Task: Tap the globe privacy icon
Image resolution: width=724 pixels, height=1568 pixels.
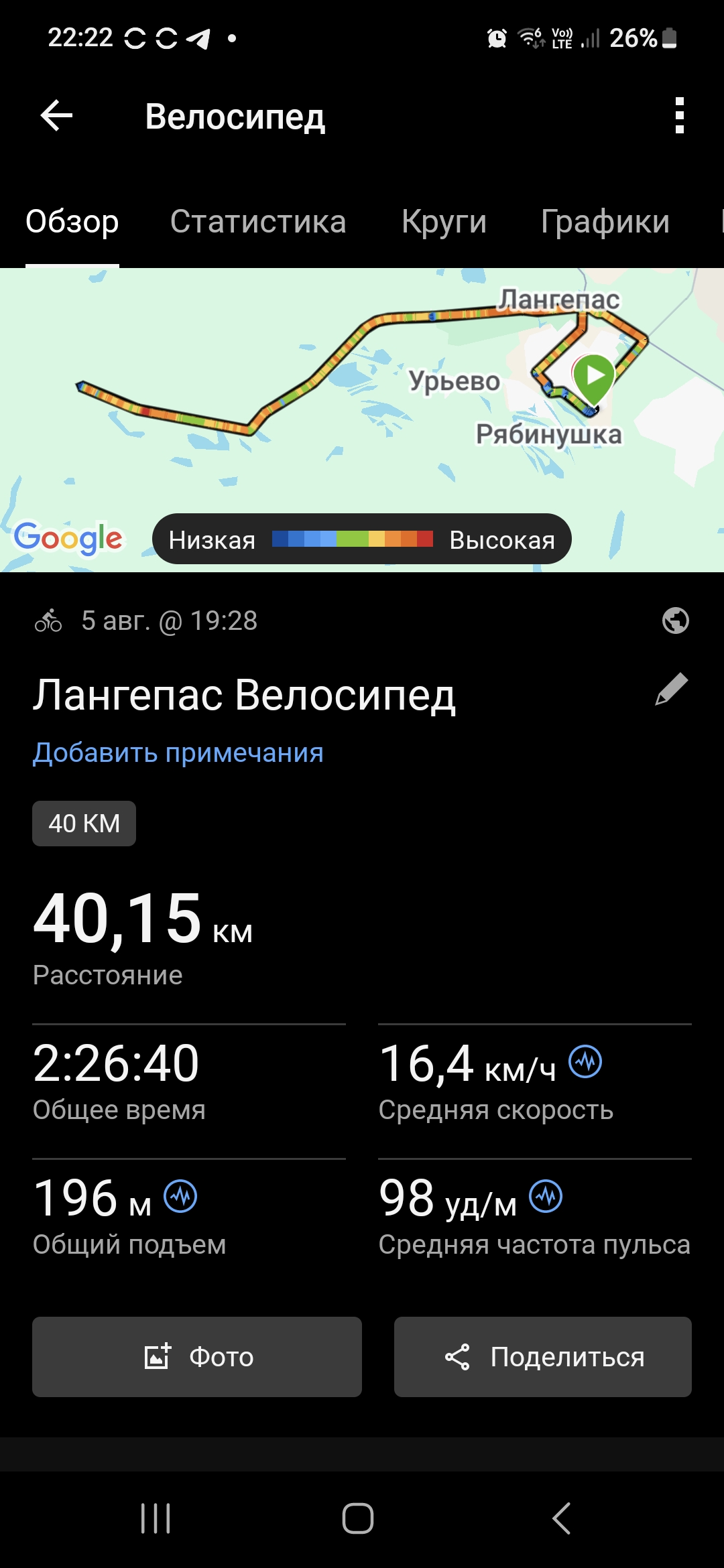Action: point(675,620)
